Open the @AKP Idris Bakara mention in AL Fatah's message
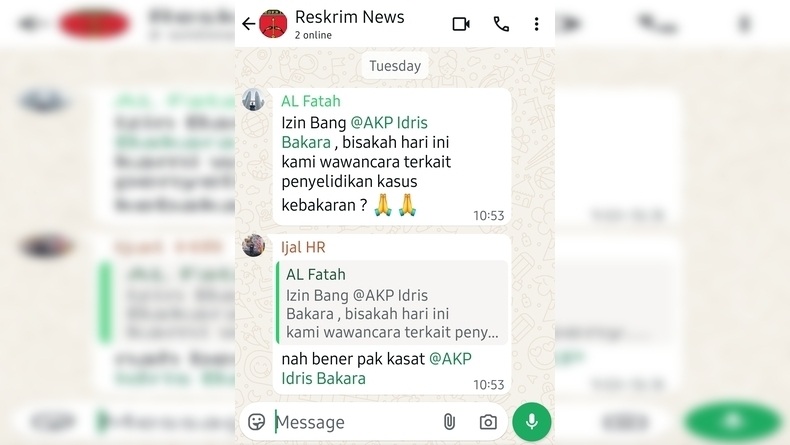 click(x=388, y=123)
